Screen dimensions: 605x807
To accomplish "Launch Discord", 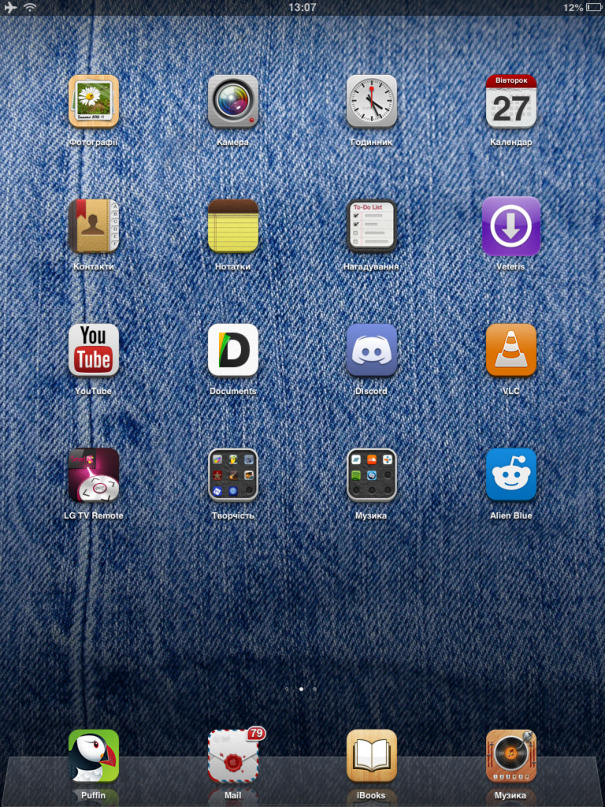I will tap(372, 349).
